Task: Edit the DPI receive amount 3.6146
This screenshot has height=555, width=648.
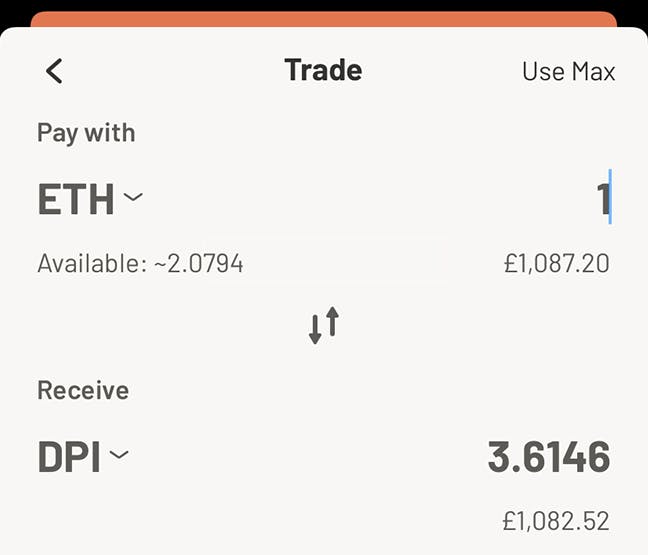Action: click(x=548, y=457)
